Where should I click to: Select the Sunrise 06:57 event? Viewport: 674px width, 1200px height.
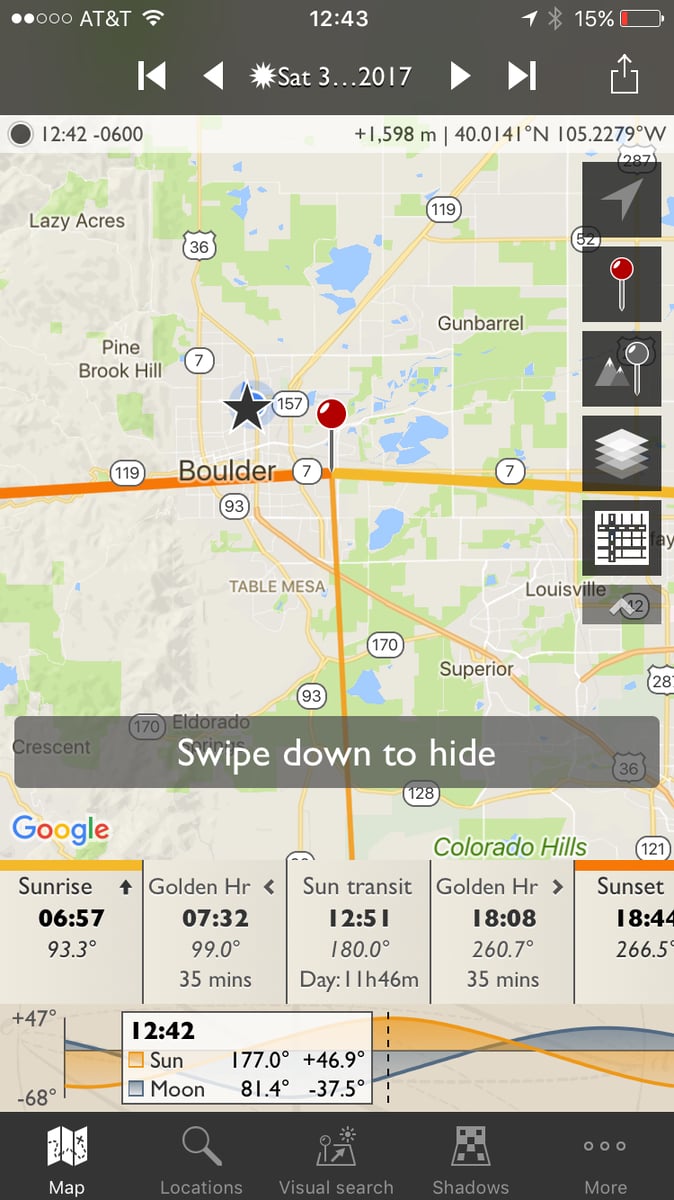point(71,930)
